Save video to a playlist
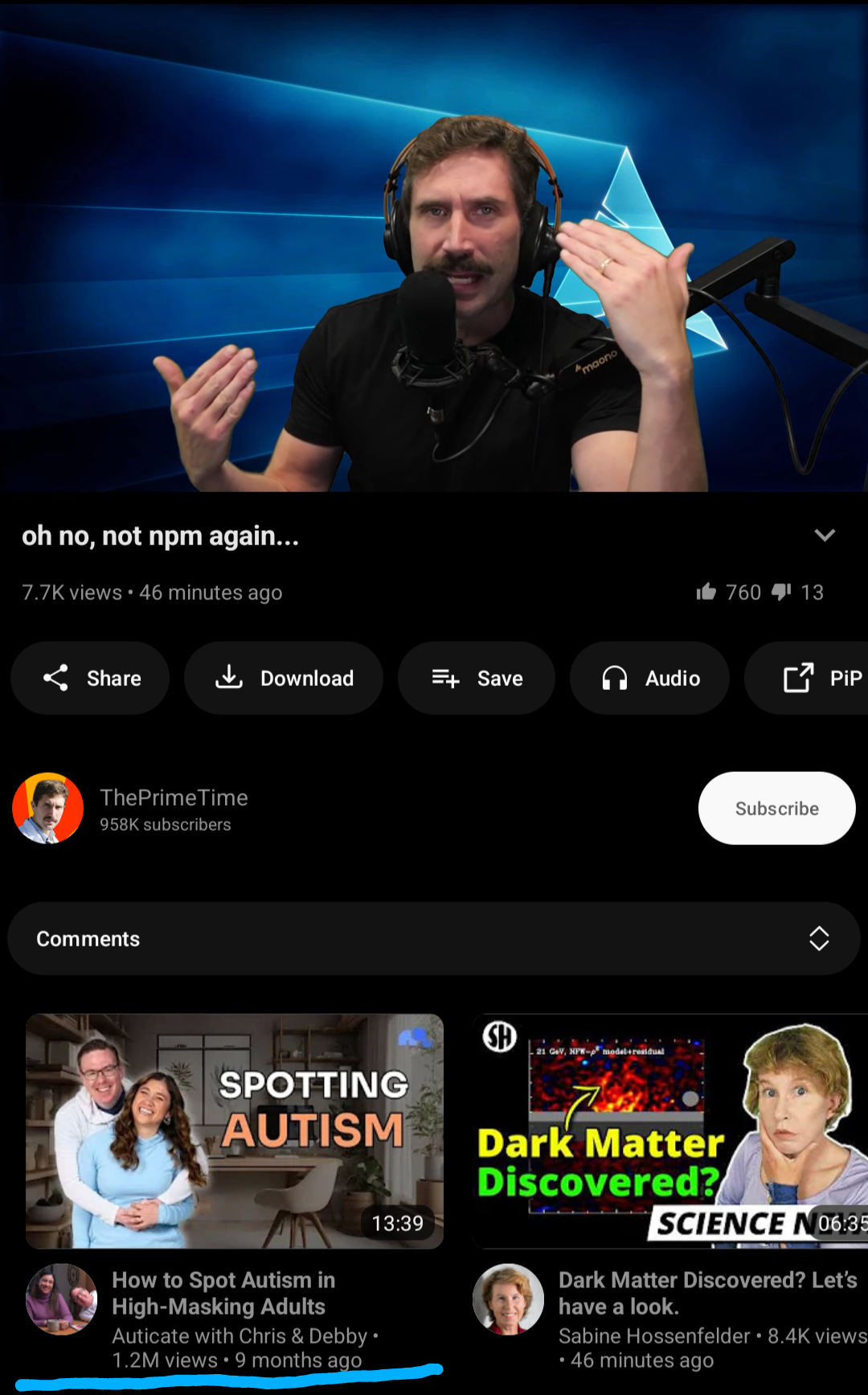Image resolution: width=868 pixels, height=1395 pixels. tap(477, 678)
